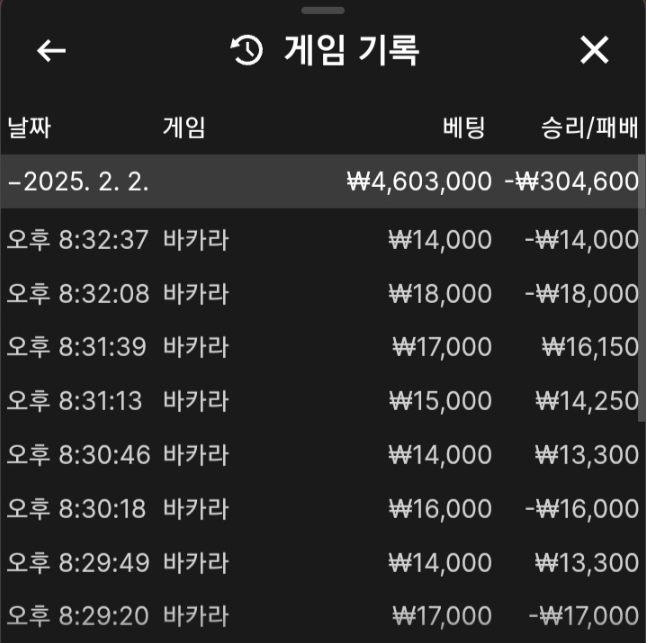Viewport: 646px width, 643px height.
Task: View the 바카라 round from 오후 8:31:13
Action: (320, 401)
